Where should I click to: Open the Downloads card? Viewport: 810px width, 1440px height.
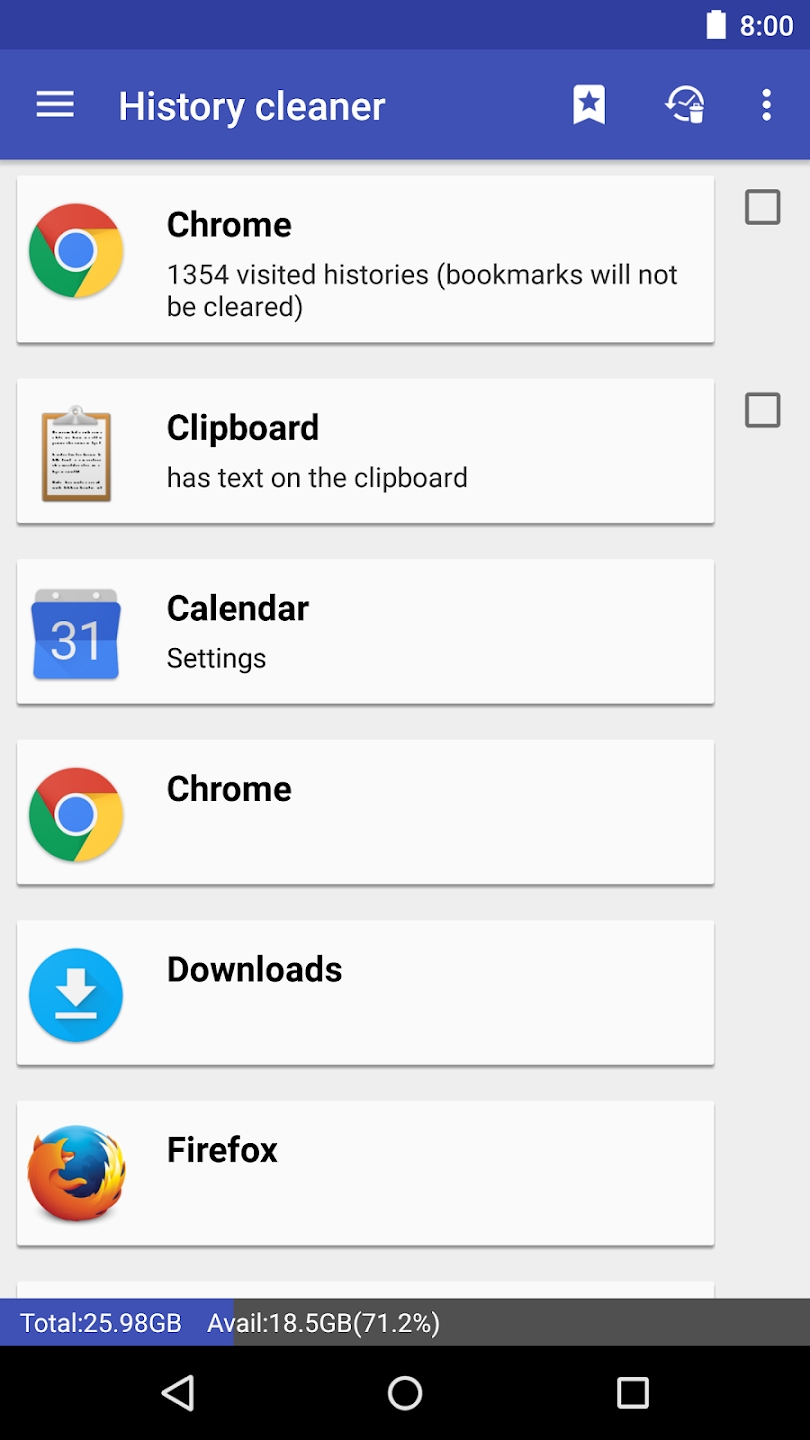pyautogui.click(x=365, y=992)
